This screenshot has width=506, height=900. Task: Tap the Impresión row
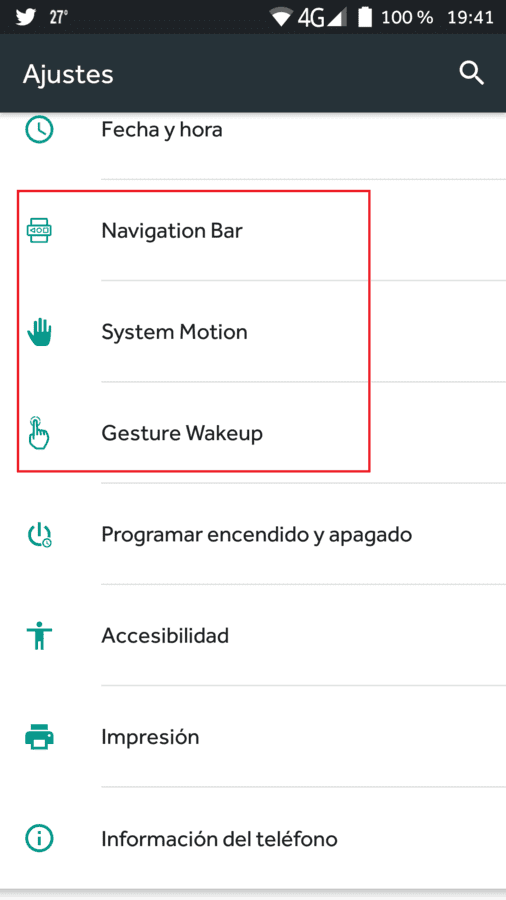[253, 736]
